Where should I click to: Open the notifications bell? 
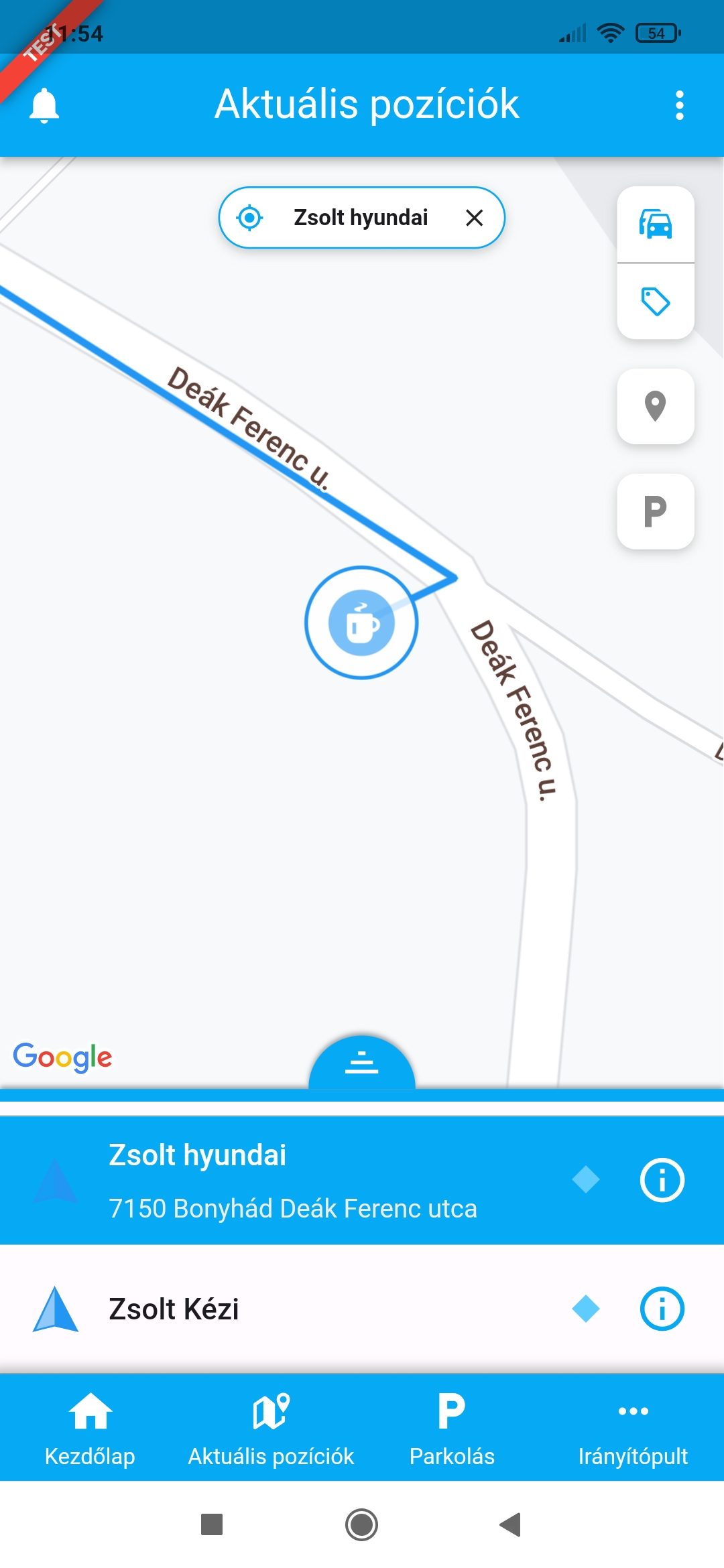point(44,105)
